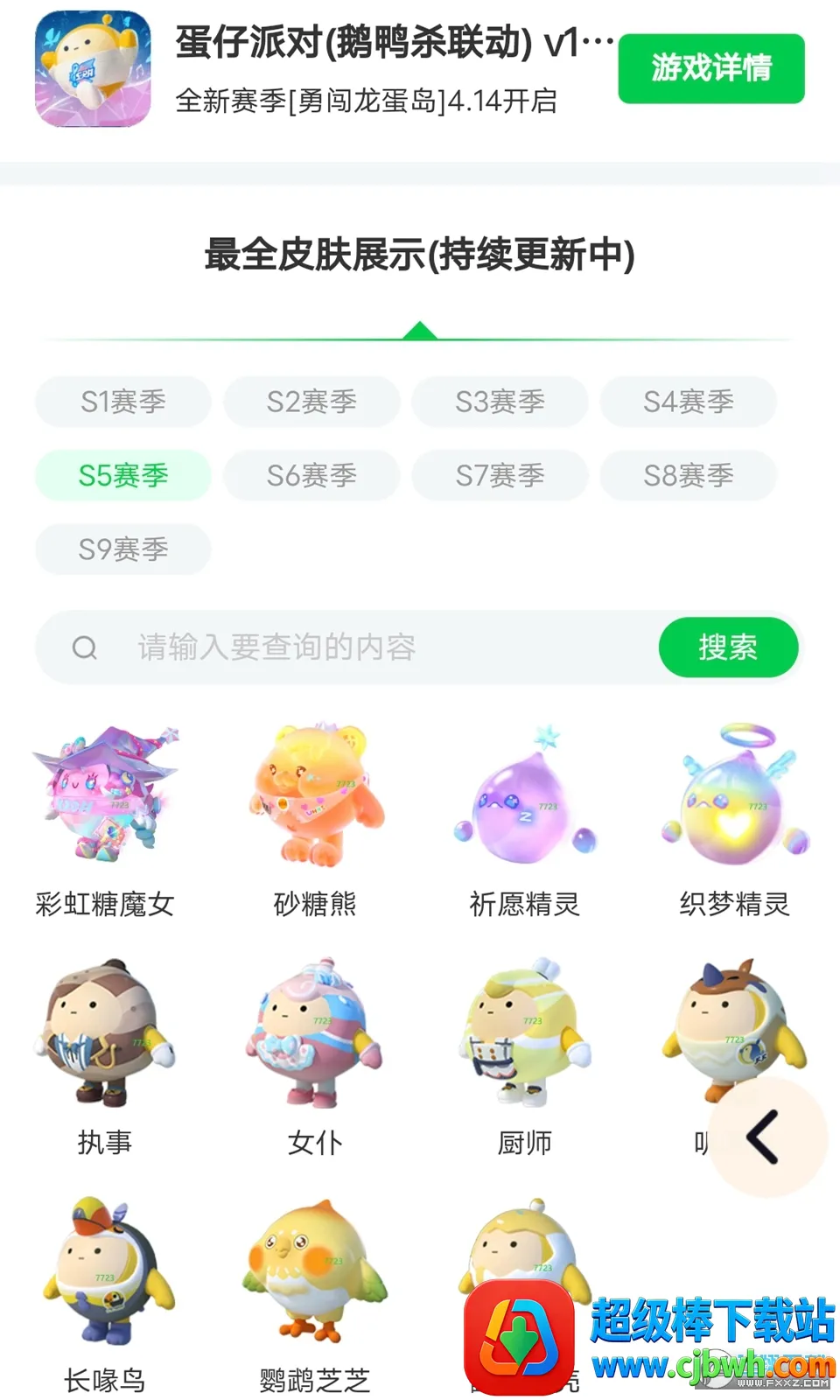Open the 游戏详情 game details button
Image resolution: width=840 pixels, height=1400 pixels.
[710, 68]
